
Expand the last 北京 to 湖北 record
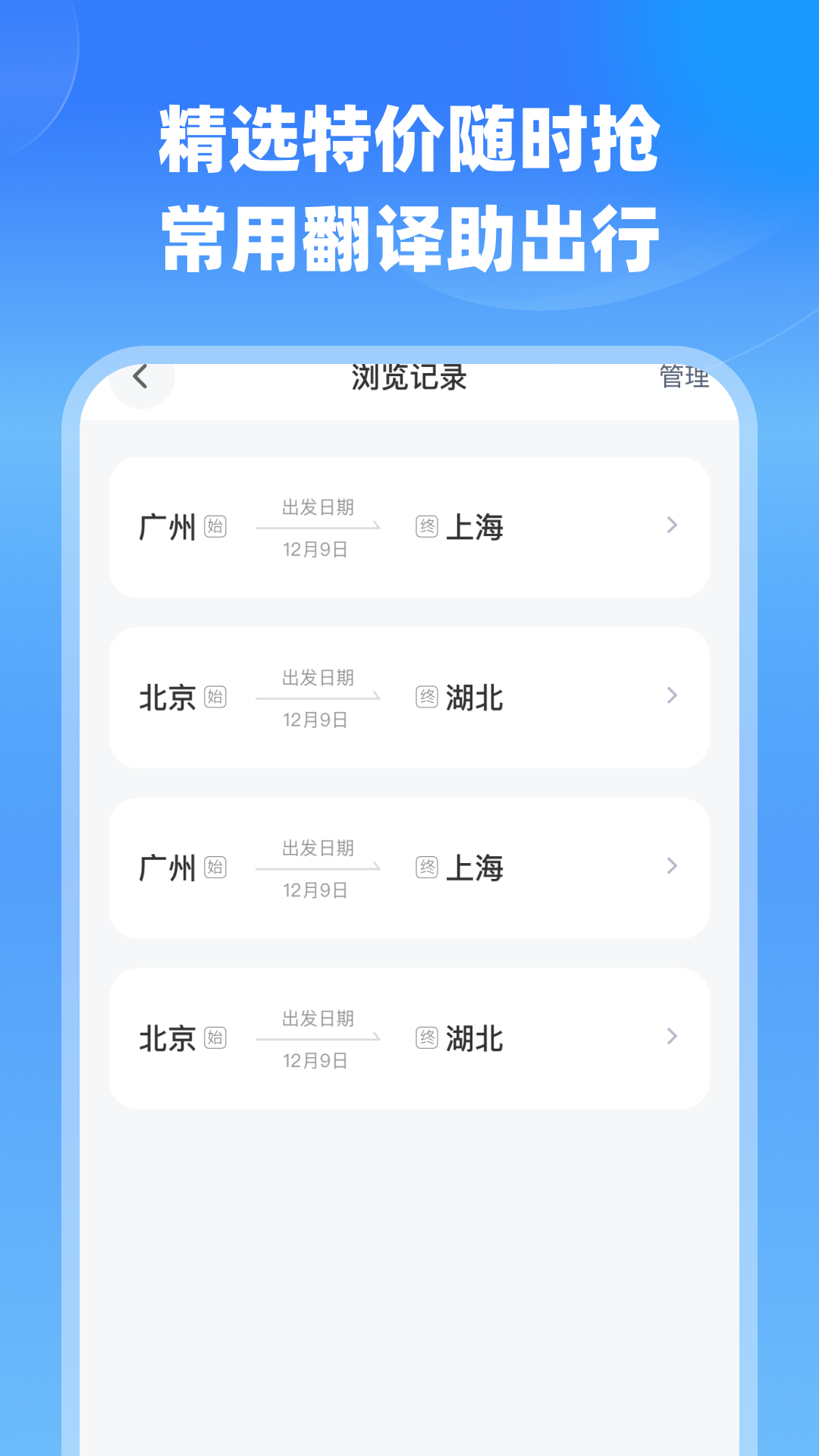670,1036
